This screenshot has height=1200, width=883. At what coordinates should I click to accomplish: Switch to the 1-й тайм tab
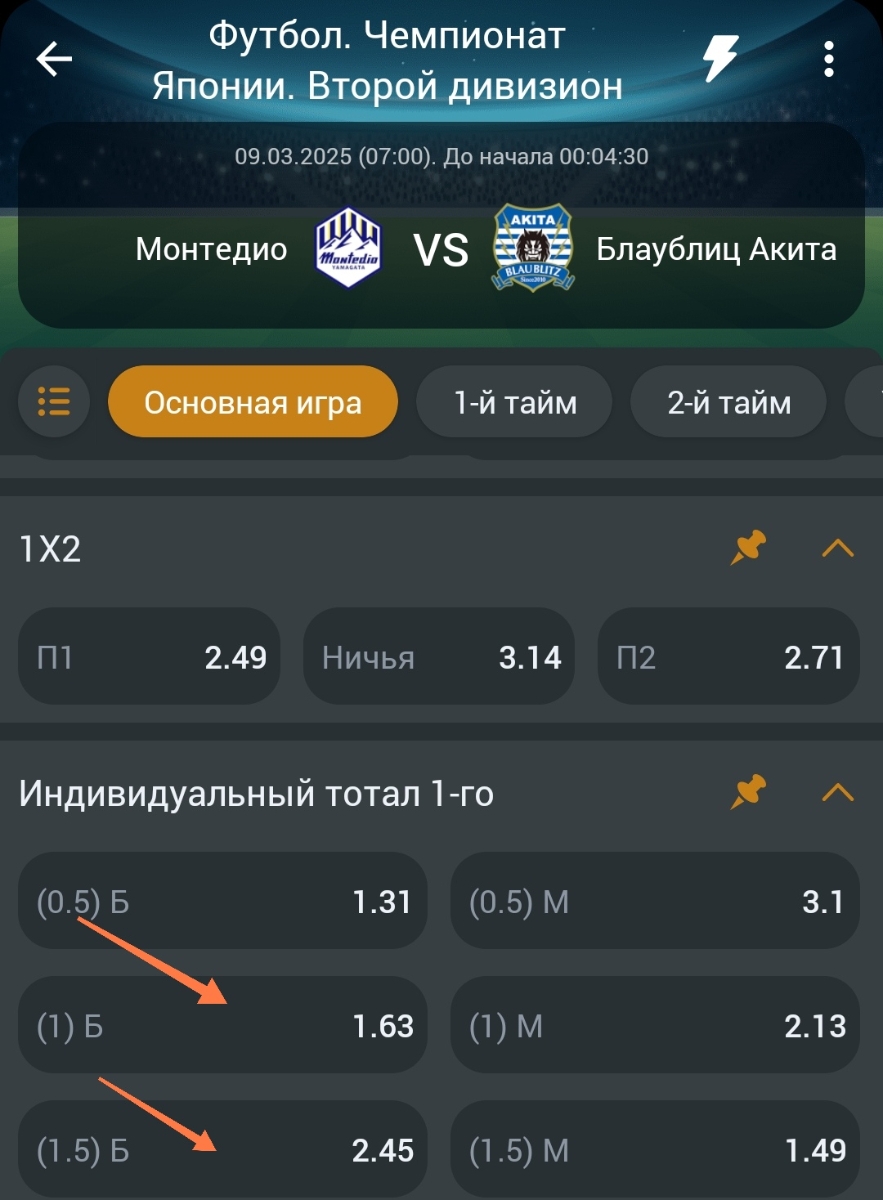[515, 402]
